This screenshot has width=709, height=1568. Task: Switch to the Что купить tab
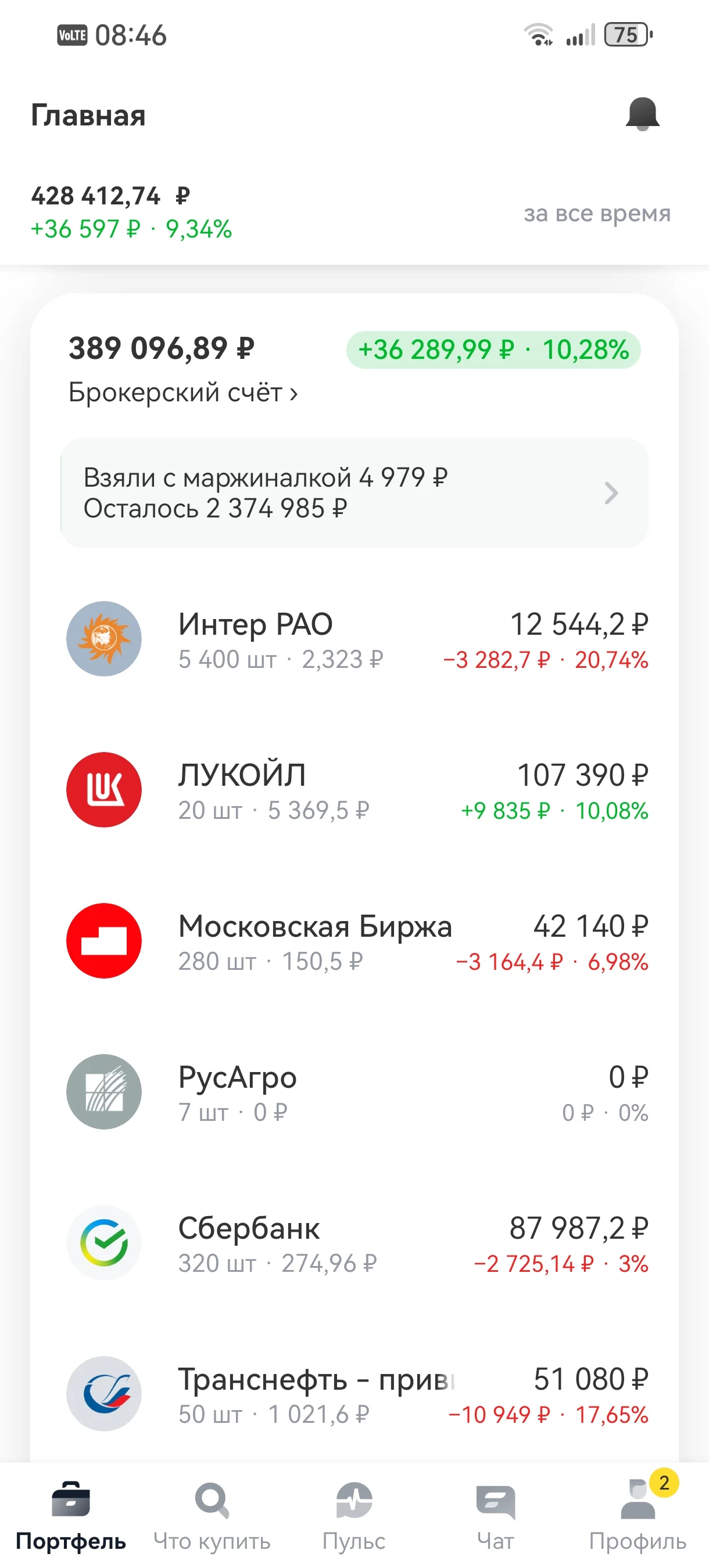(212, 1516)
